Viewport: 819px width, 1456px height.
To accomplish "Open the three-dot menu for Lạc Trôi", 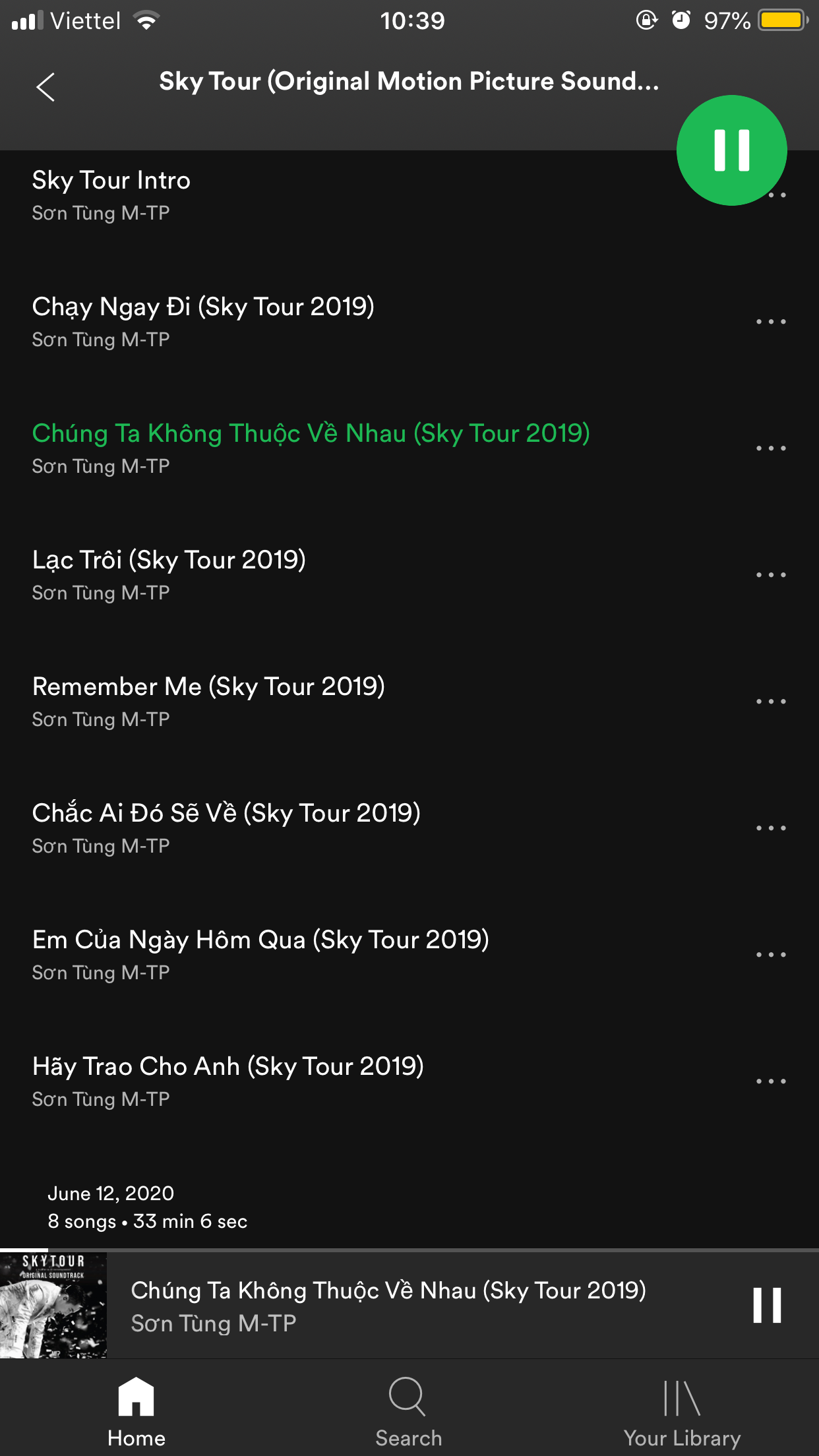I will (x=770, y=575).
